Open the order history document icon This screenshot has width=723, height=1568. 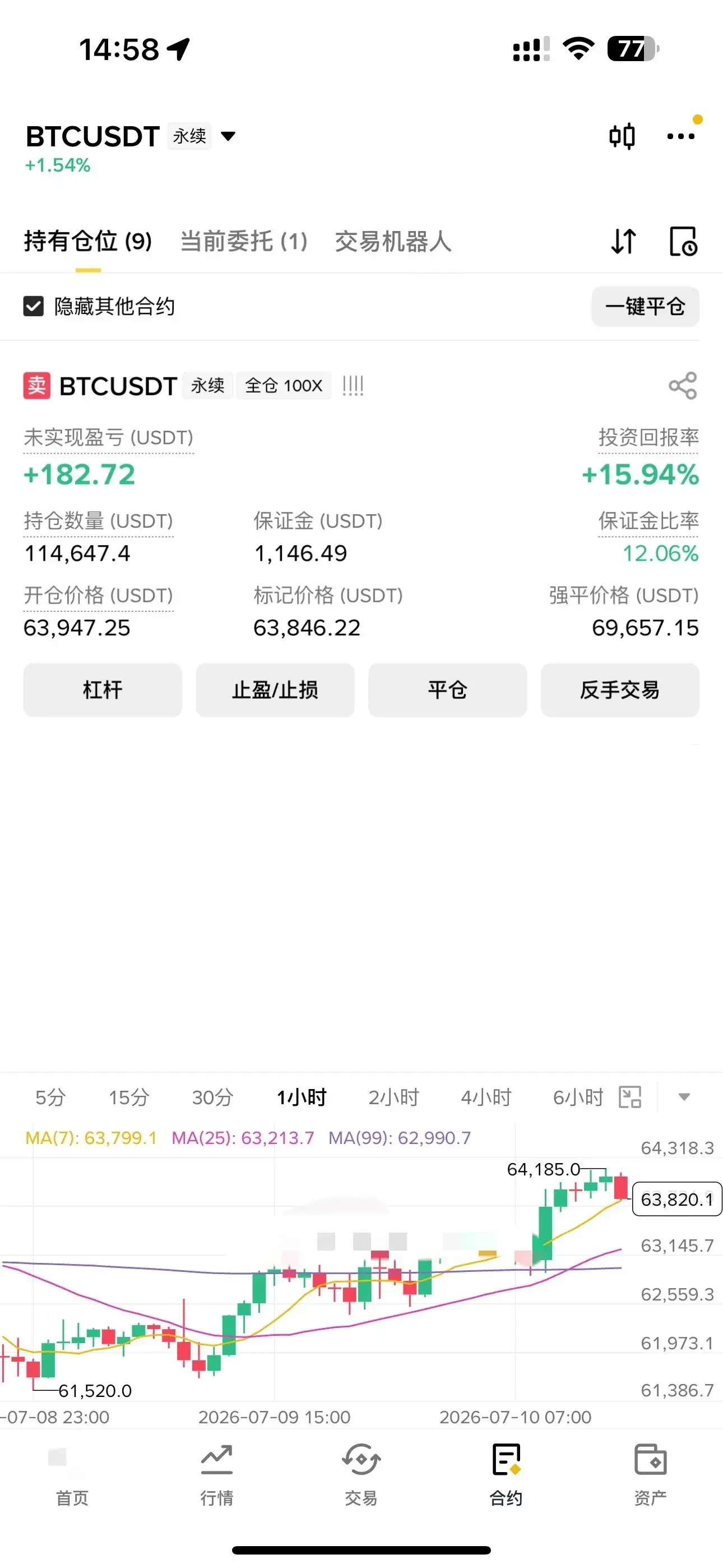(x=683, y=242)
